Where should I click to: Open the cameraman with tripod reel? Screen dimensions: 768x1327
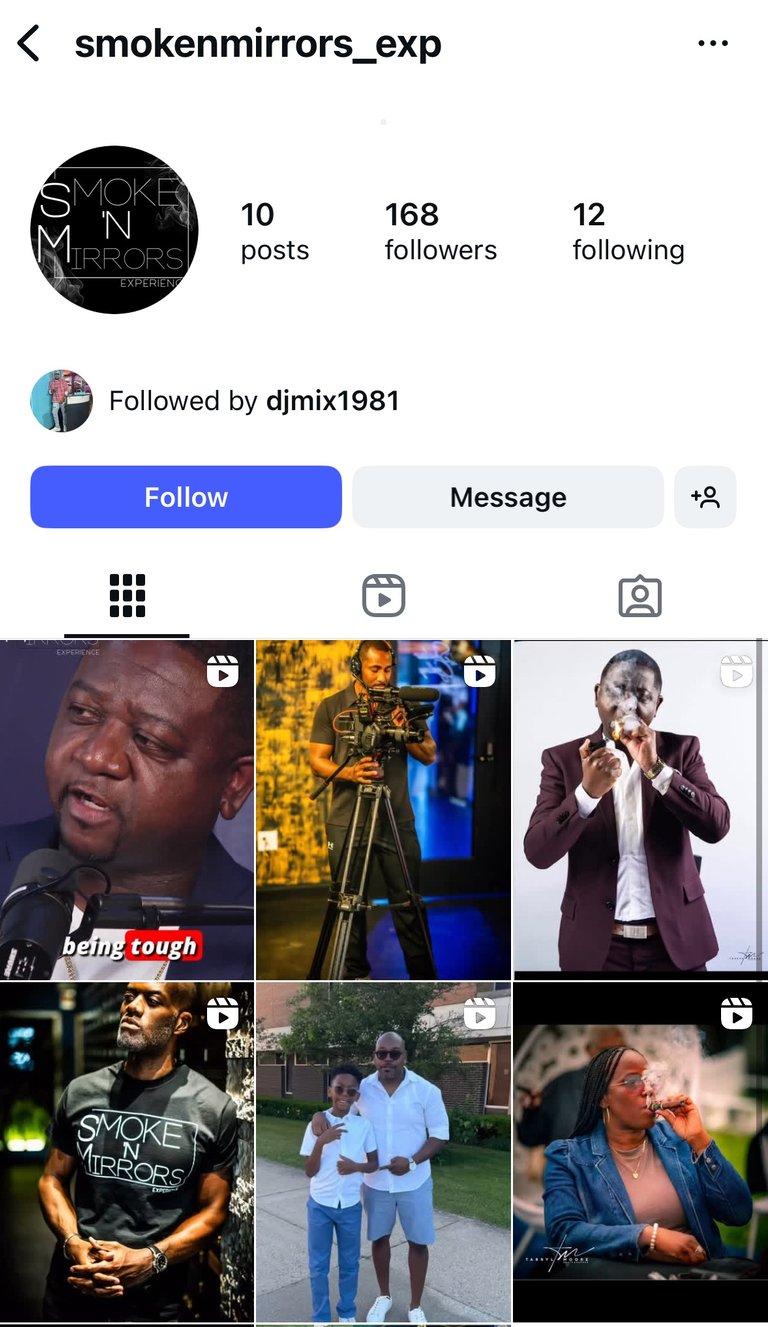(383, 810)
